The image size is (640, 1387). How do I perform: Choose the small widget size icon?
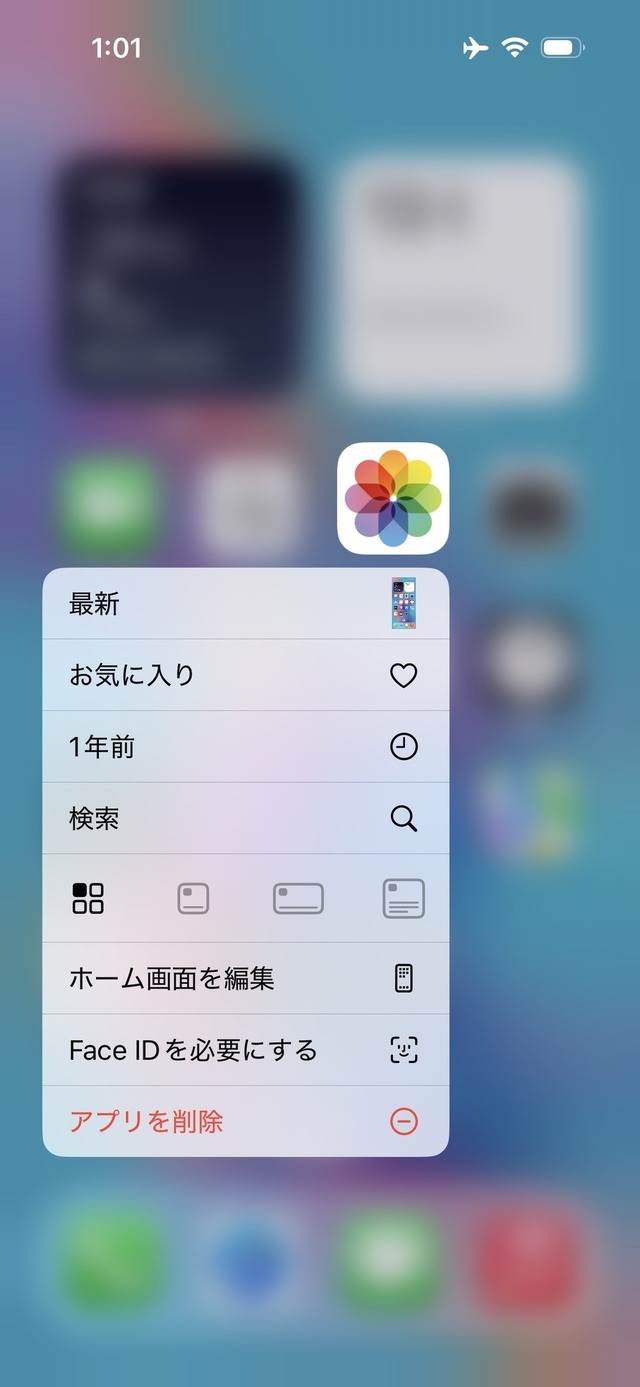(193, 898)
